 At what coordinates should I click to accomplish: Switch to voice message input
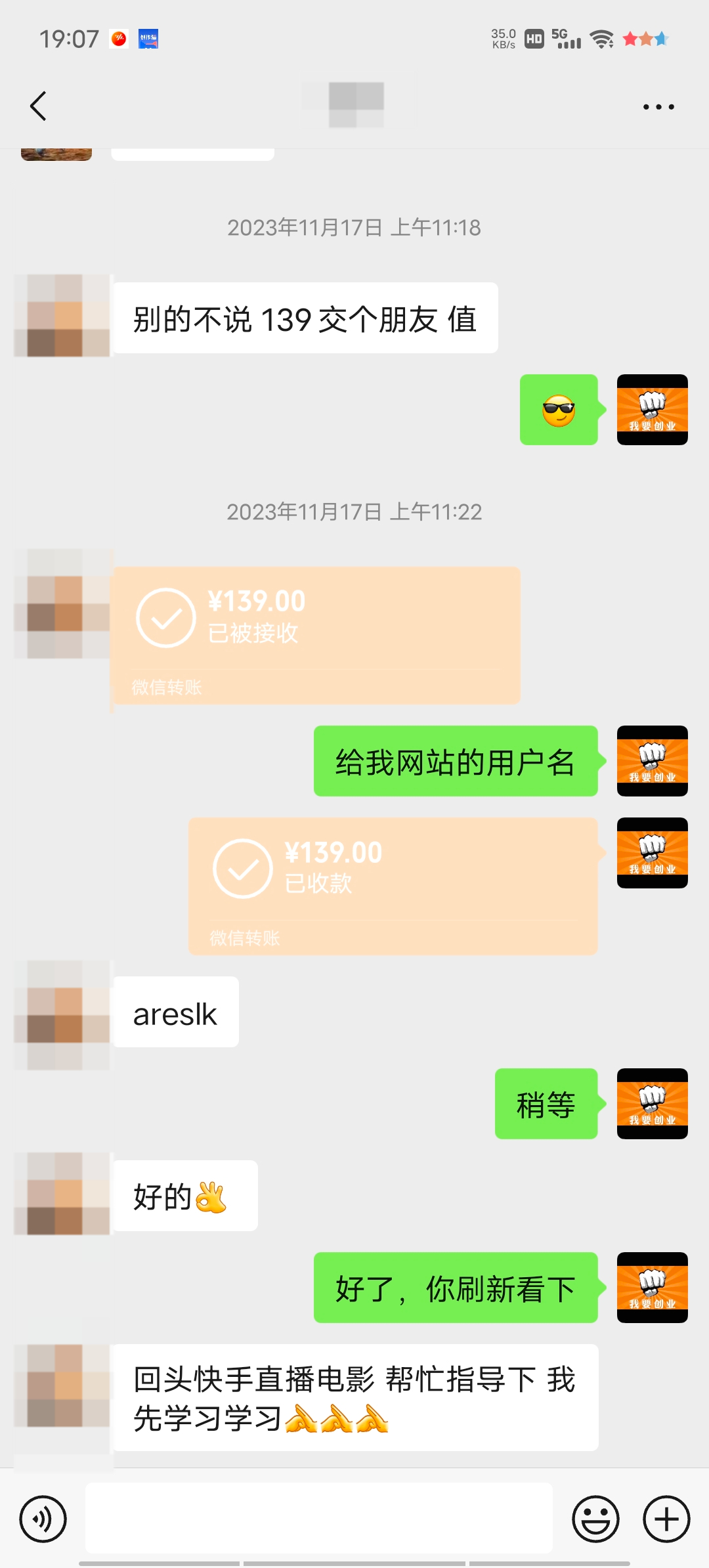coord(43,1519)
